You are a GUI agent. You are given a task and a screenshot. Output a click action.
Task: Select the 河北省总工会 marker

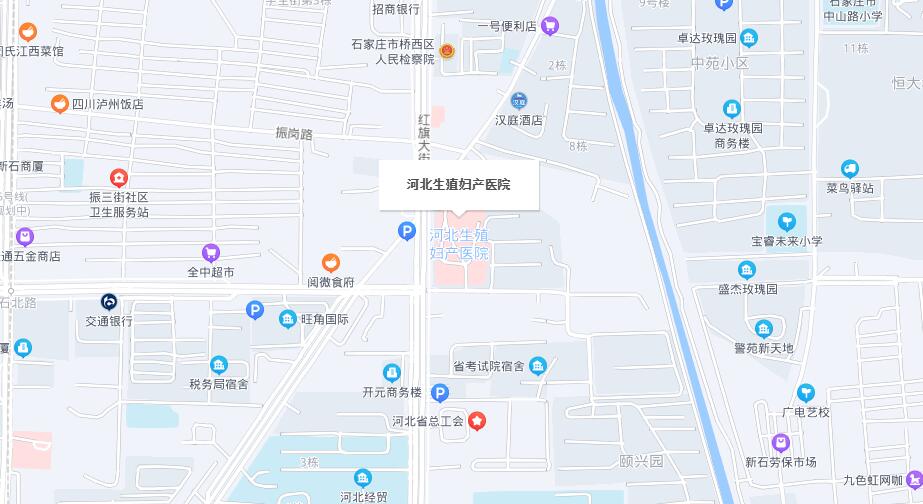(x=478, y=421)
